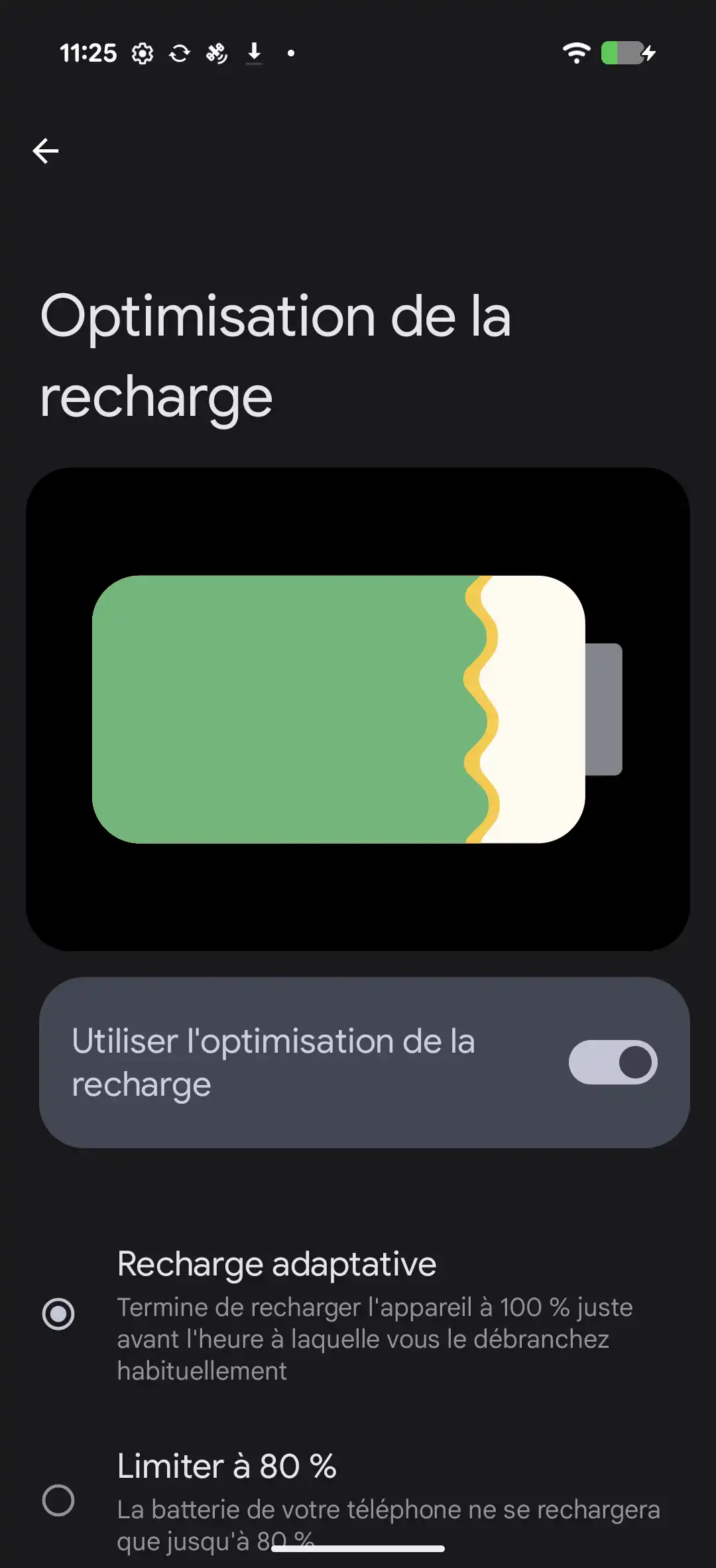Toggle Utiliser l'optimisation de la recharge switch
Image resolution: width=716 pixels, height=1568 pixels.
tap(613, 1063)
